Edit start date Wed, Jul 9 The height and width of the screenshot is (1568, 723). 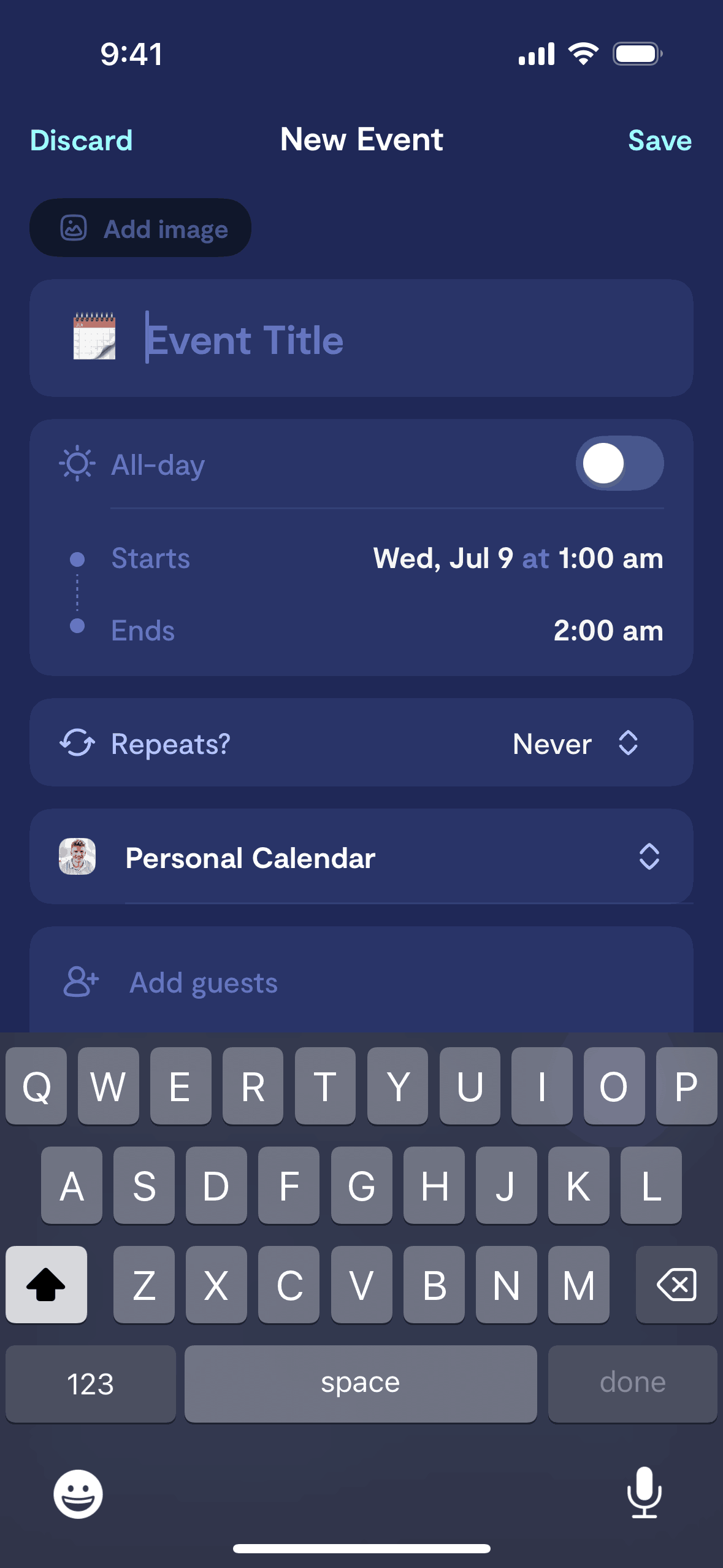click(x=443, y=559)
